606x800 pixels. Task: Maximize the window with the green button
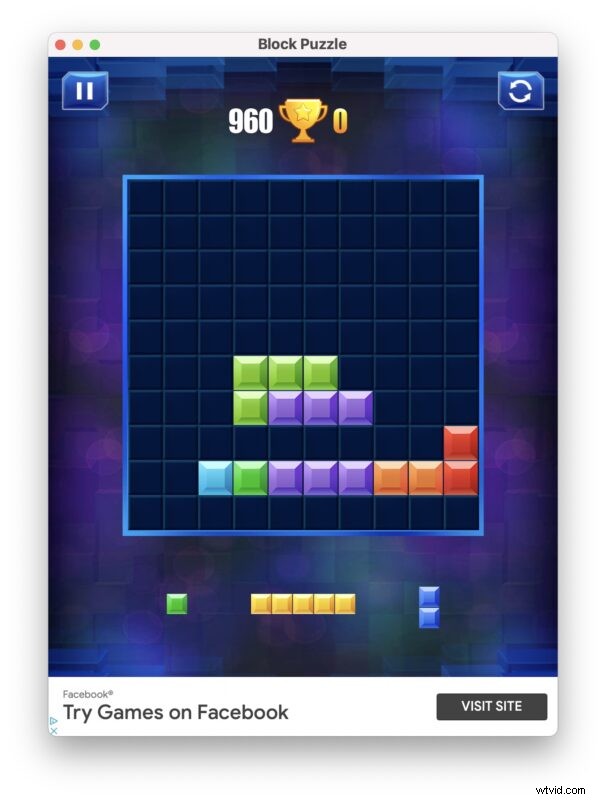click(x=95, y=45)
